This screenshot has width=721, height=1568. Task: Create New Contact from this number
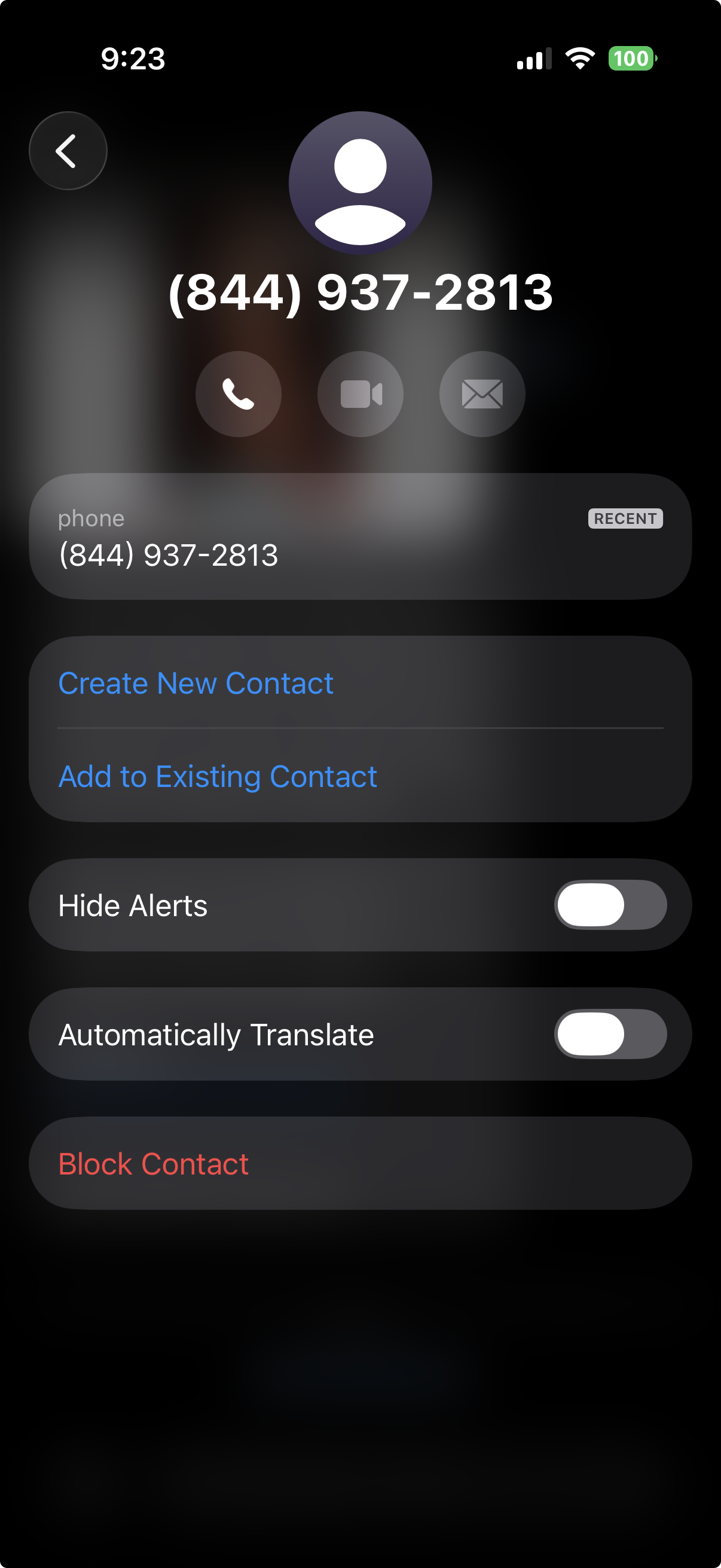click(x=196, y=683)
